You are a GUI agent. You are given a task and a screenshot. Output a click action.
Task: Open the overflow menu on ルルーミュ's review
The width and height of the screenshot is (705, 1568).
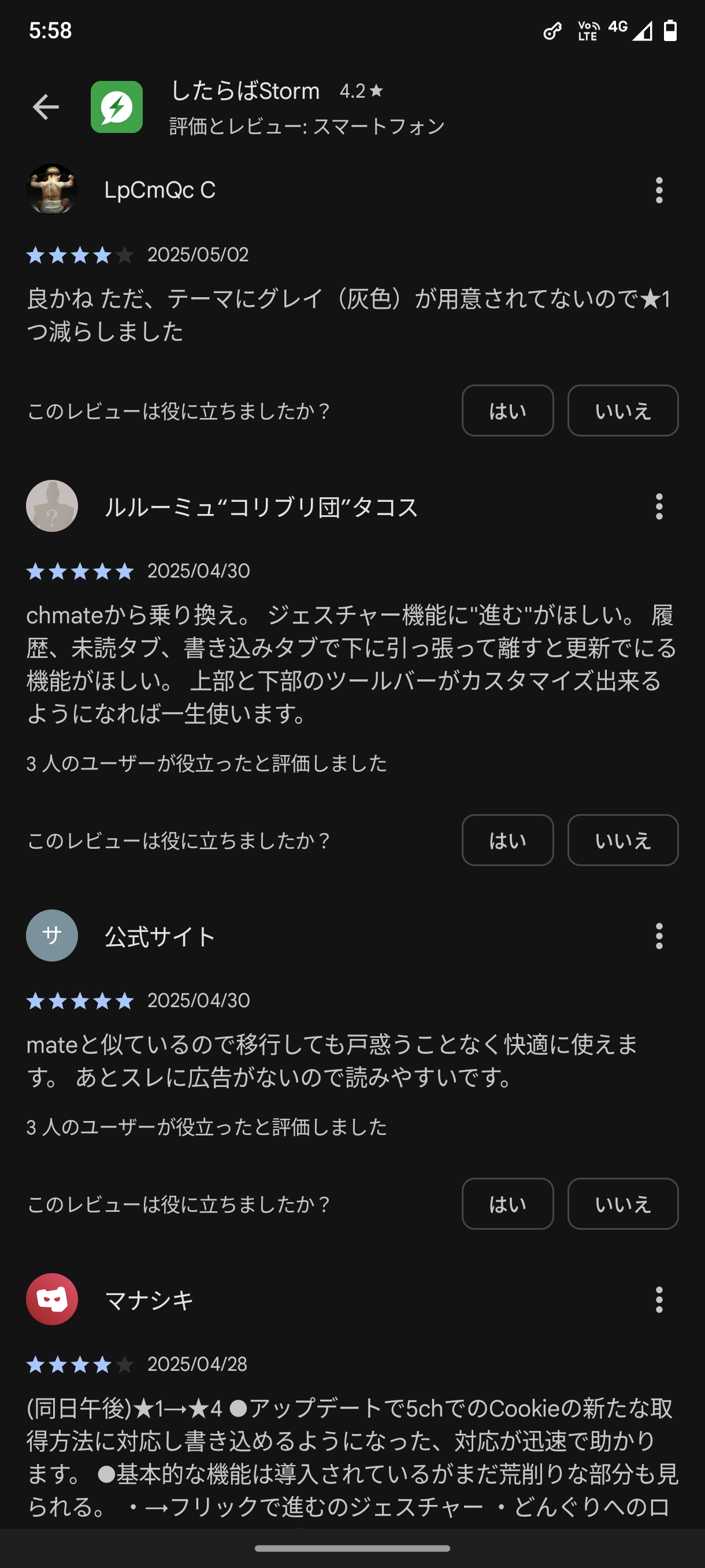pyautogui.click(x=659, y=506)
